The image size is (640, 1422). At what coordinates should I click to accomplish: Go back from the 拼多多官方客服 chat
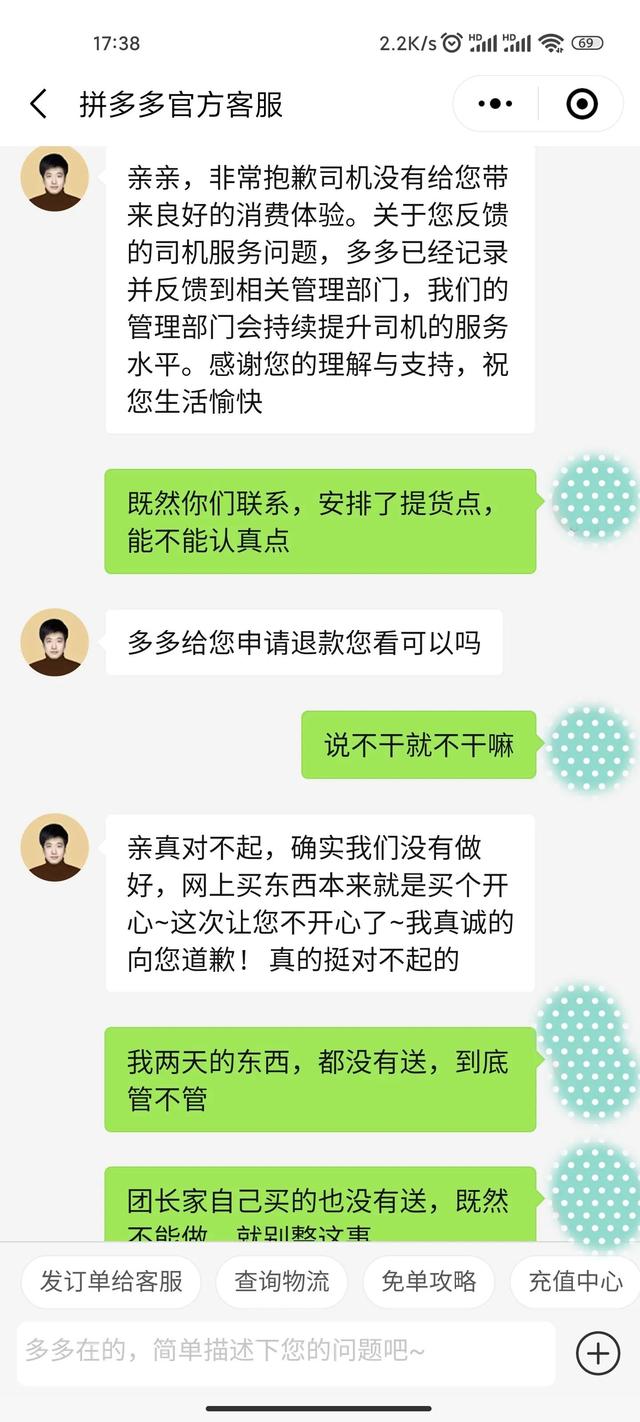click(38, 104)
